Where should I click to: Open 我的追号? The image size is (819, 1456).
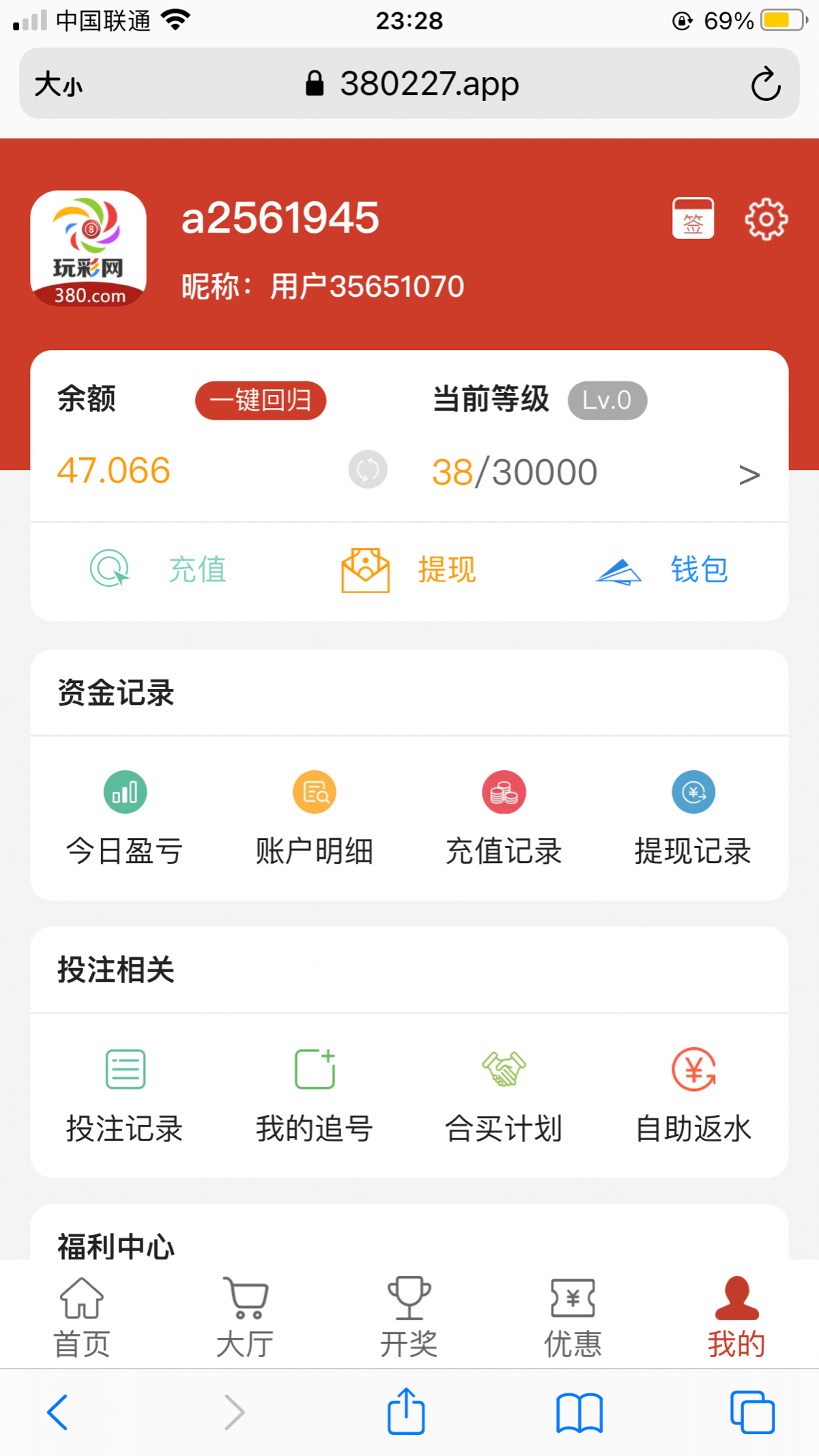coord(315,1094)
